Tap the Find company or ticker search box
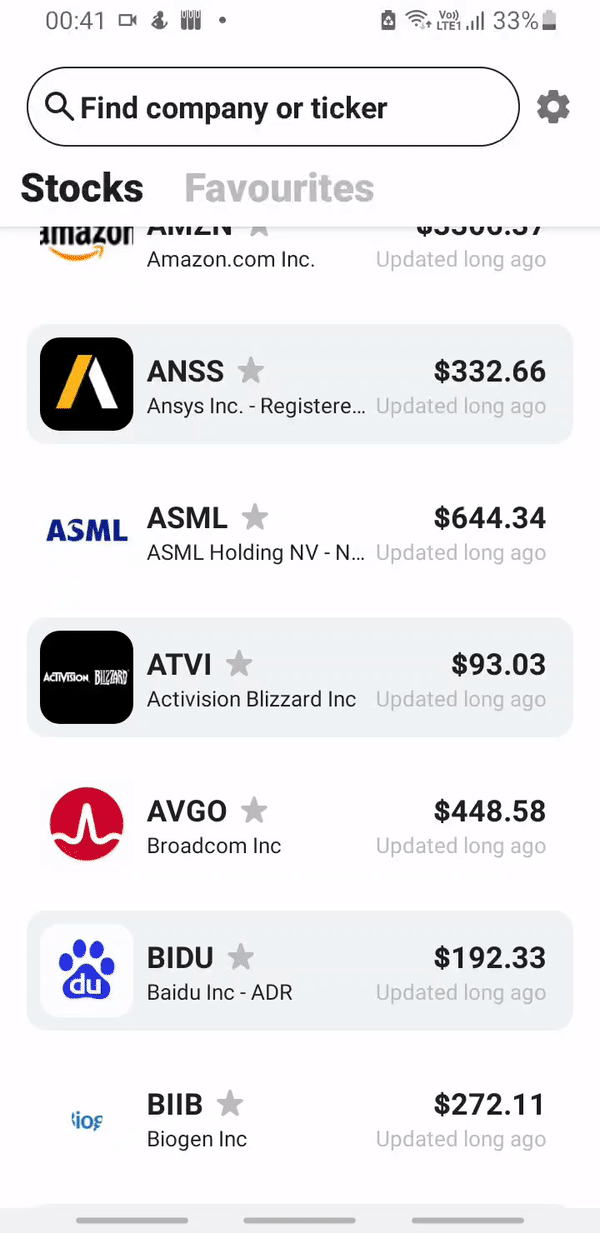Viewport: 600px width, 1233px height. tap(273, 107)
